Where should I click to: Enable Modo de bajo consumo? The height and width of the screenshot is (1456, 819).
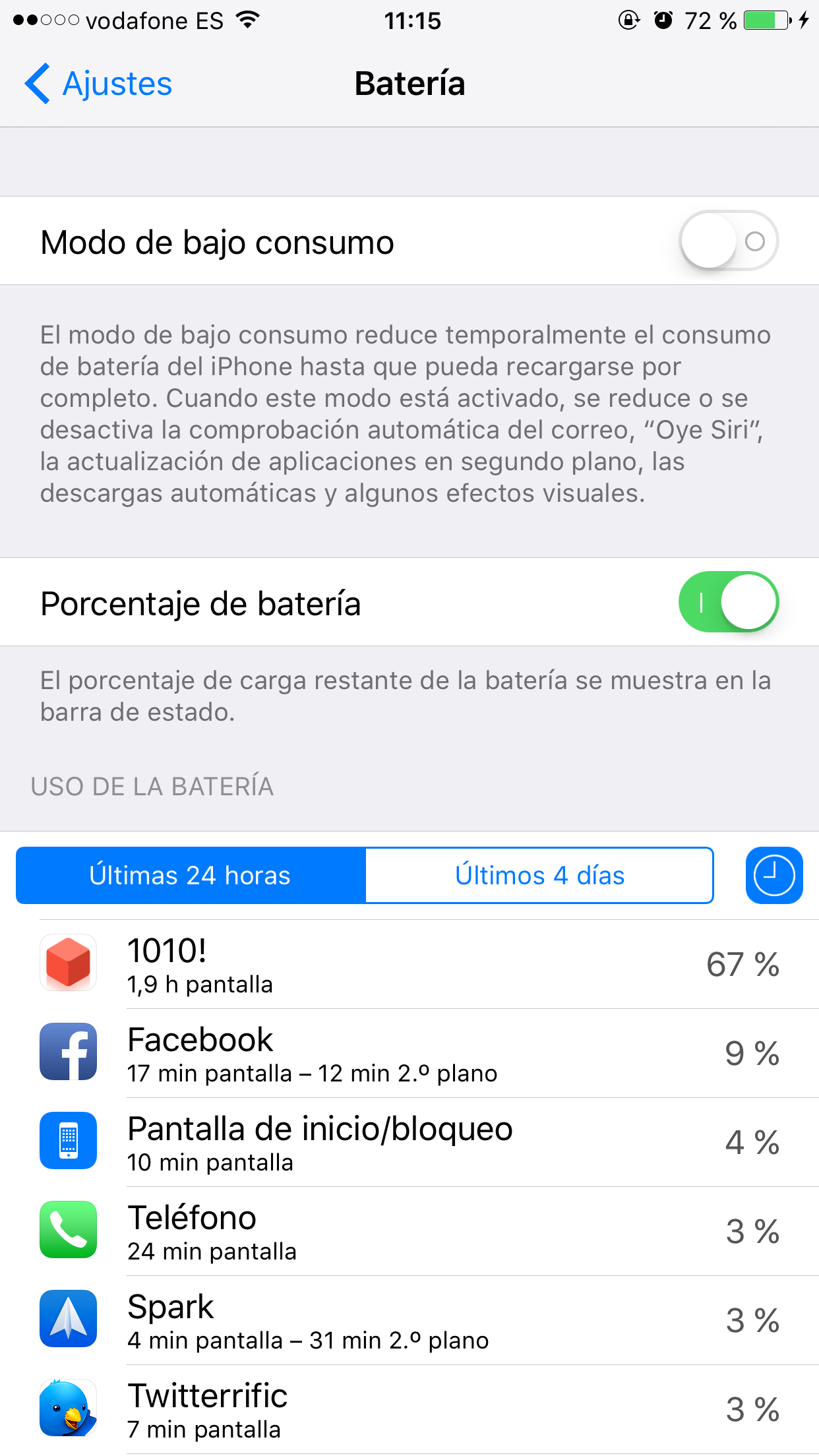coord(728,241)
